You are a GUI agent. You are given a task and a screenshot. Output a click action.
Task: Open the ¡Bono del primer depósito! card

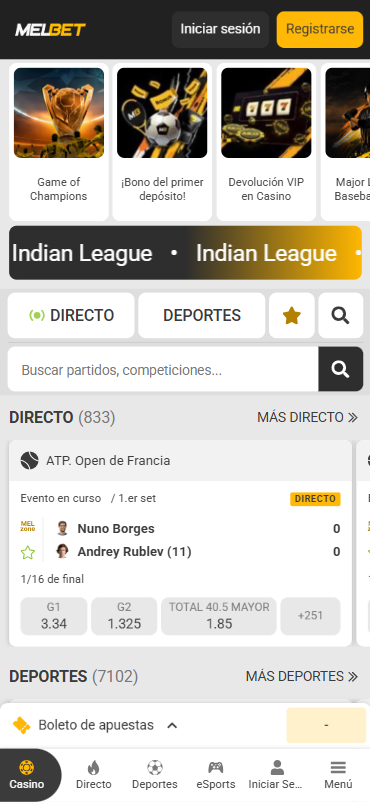point(162,142)
